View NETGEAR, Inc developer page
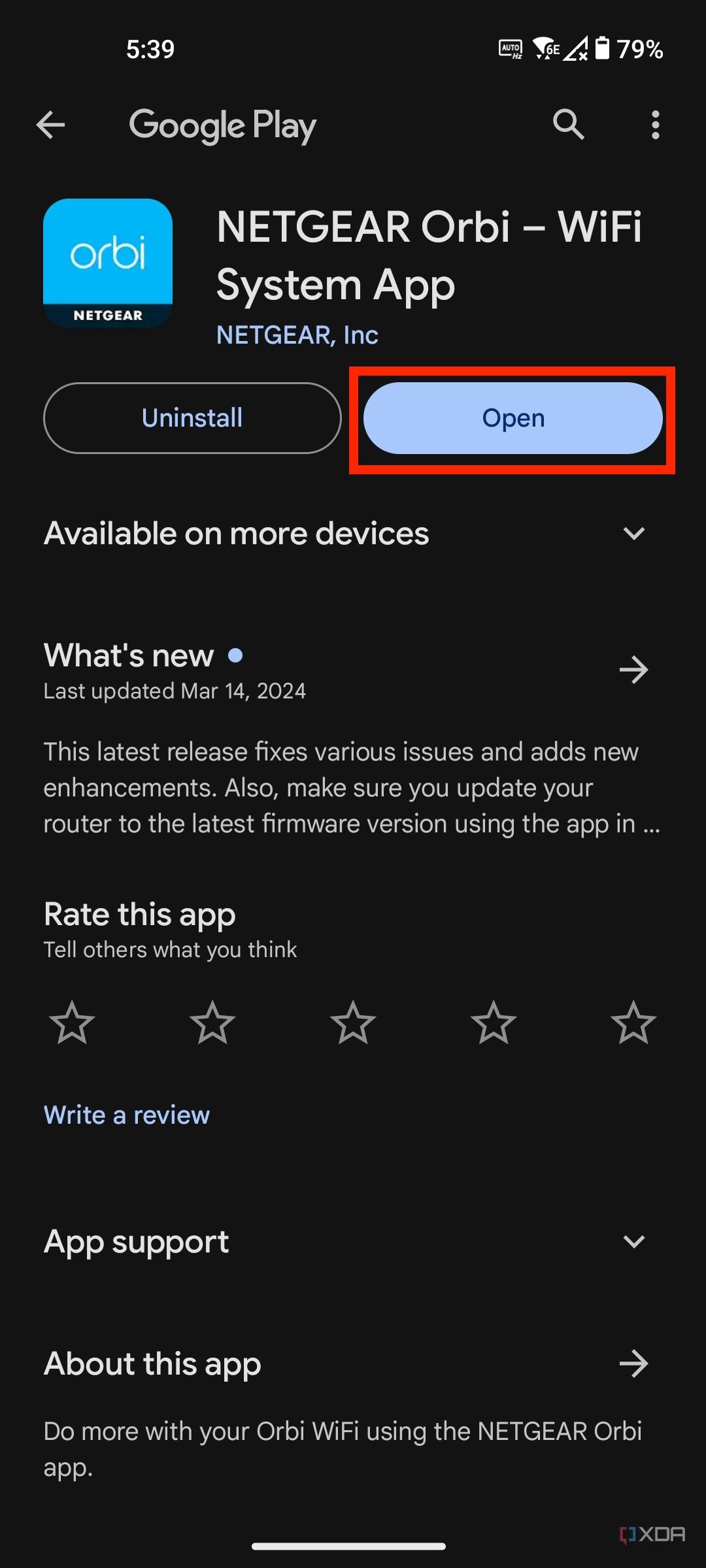Image resolution: width=706 pixels, height=1568 pixels. 297,335
